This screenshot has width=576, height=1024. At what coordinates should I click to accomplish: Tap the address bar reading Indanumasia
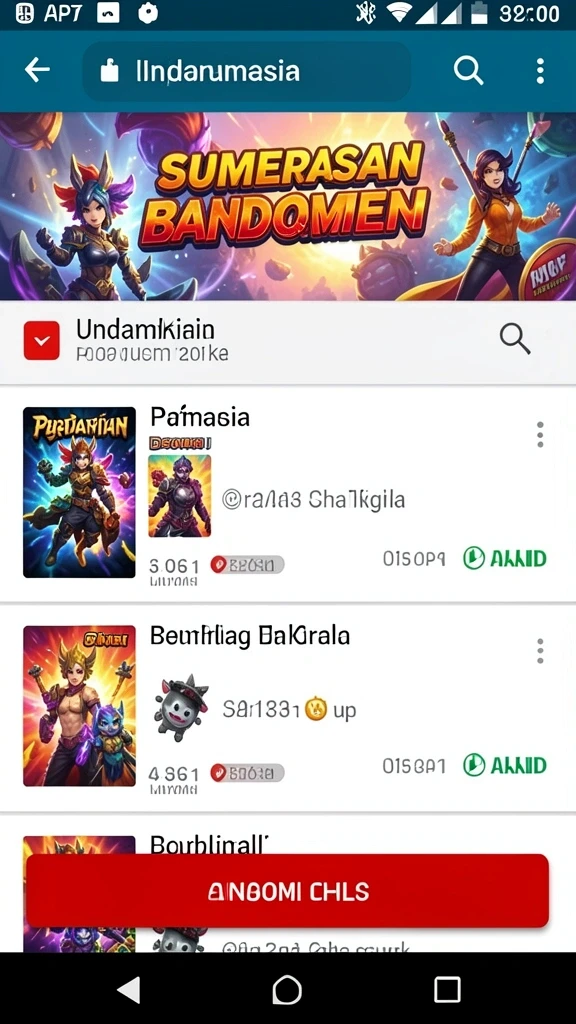click(x=247, y=71)
